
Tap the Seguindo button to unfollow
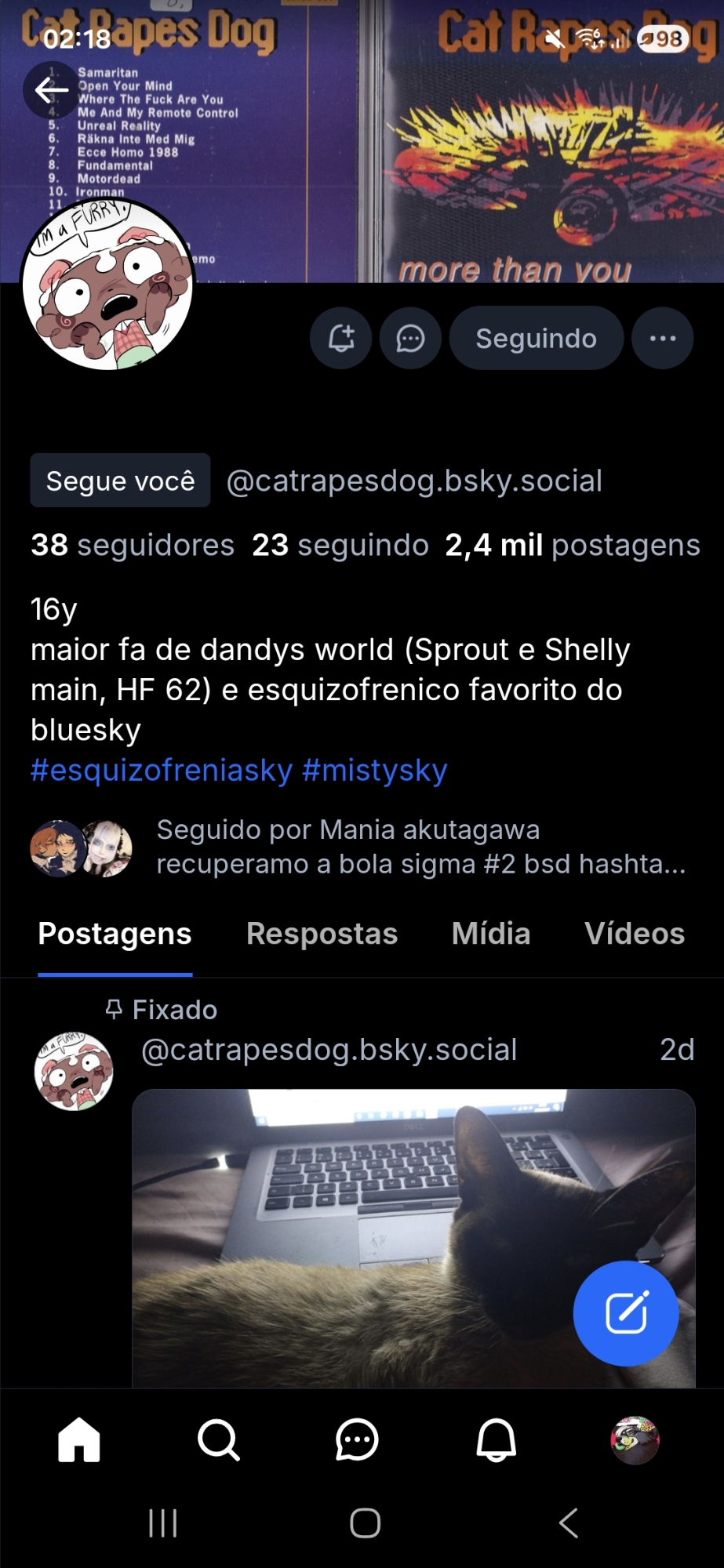536,338
